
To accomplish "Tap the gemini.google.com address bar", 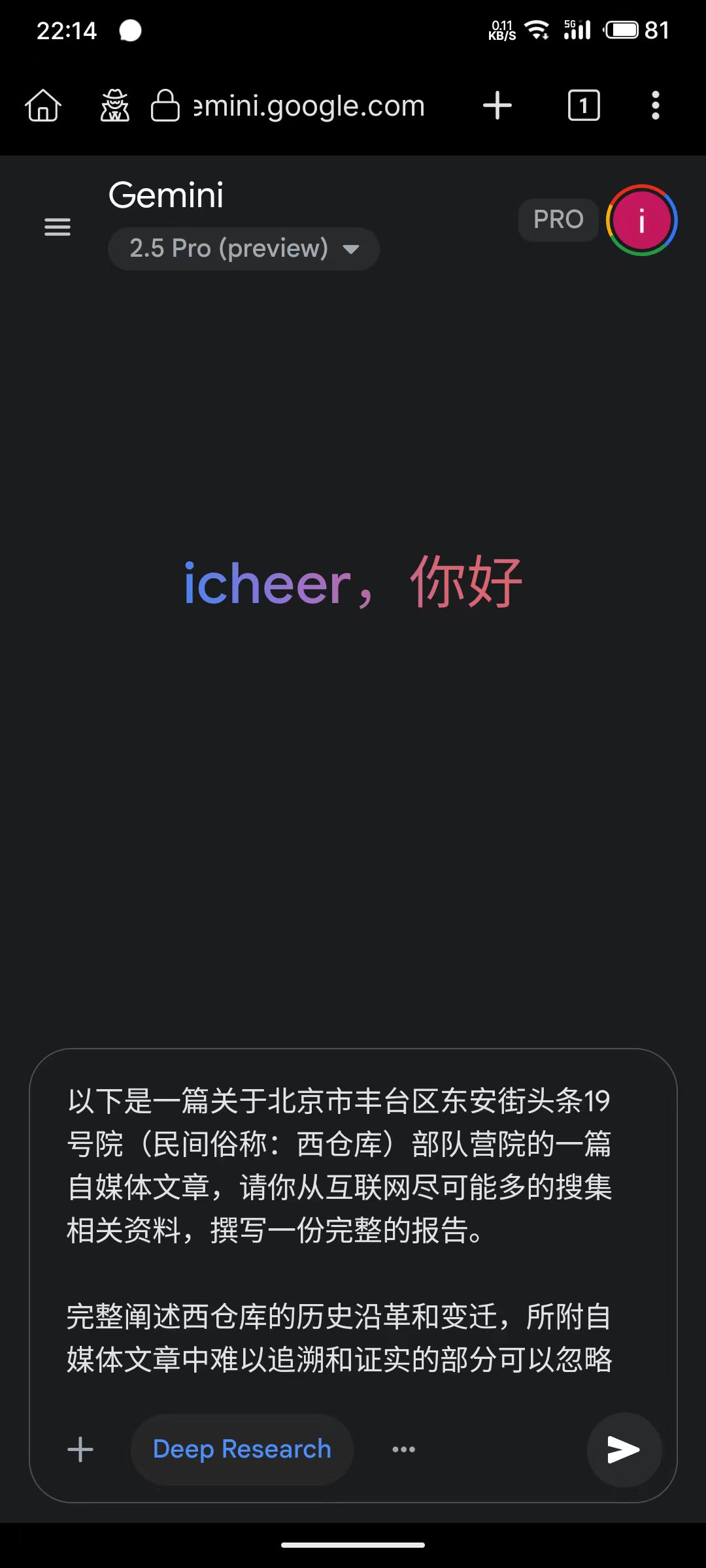I will pyautogui.click(x=309, y=106).
